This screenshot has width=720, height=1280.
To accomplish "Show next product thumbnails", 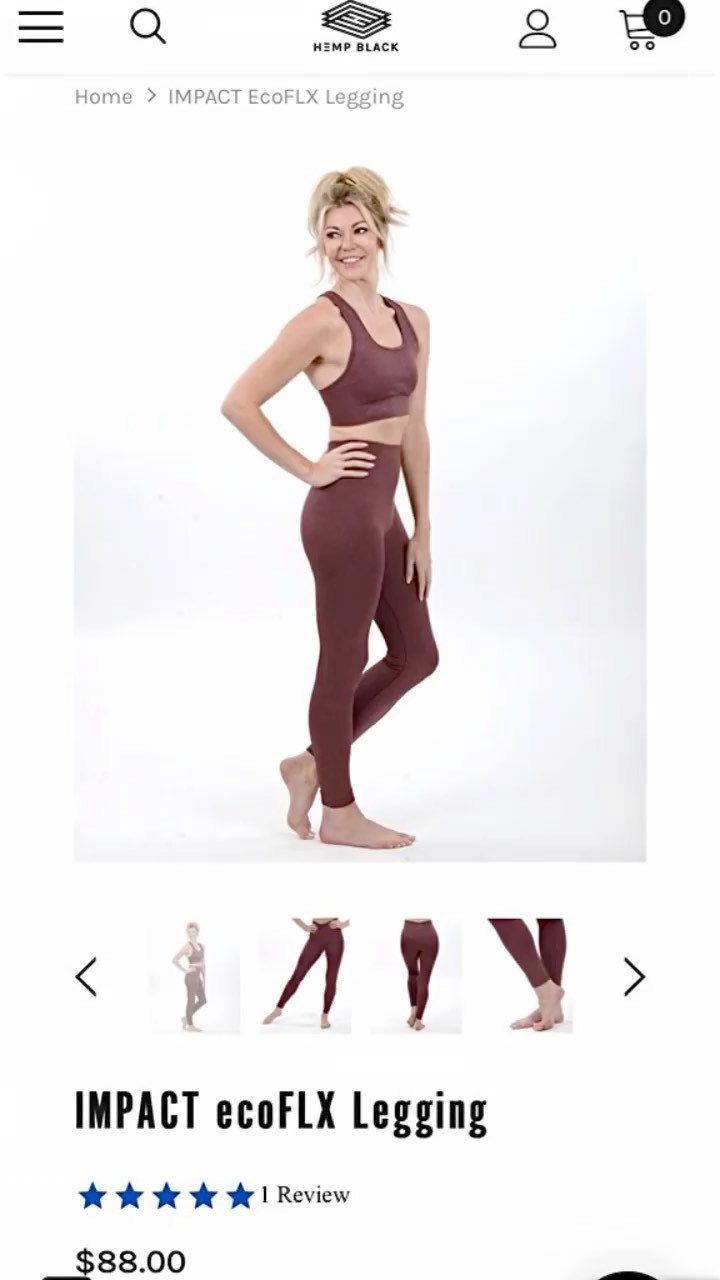I will (x=634, y=977).
